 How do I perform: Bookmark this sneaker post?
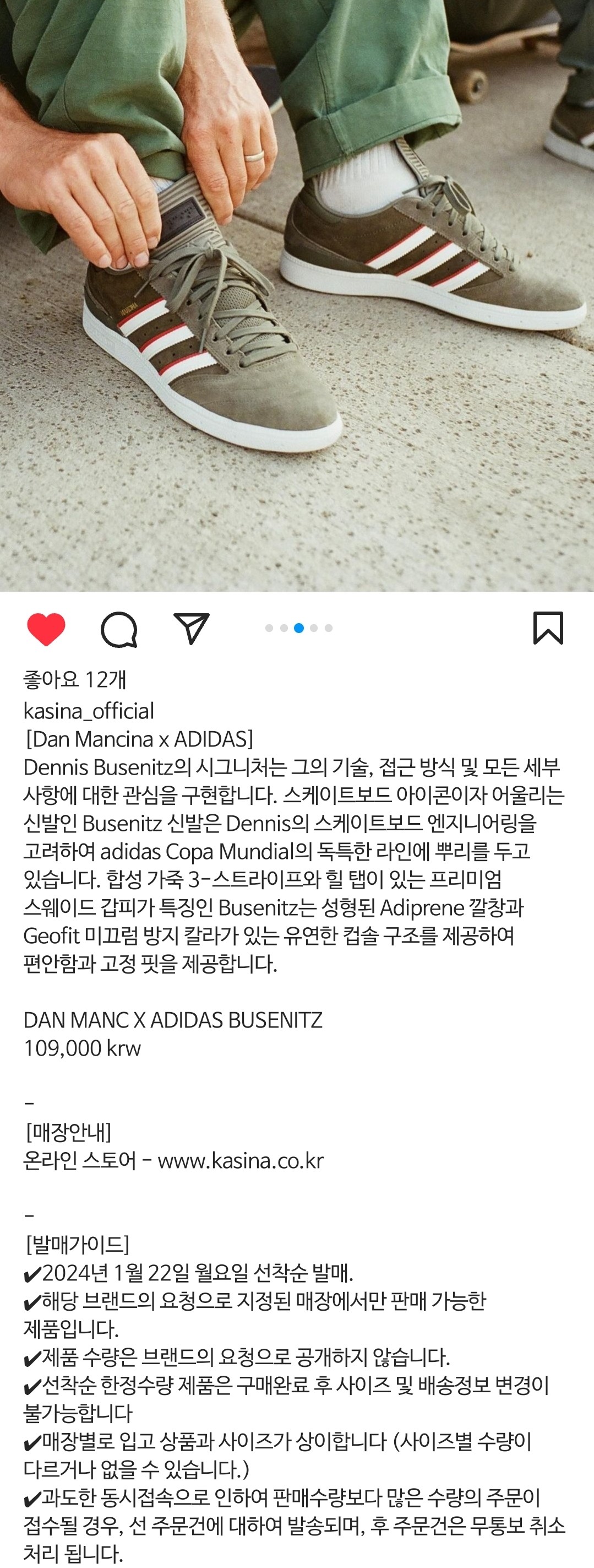click(548, 628)
